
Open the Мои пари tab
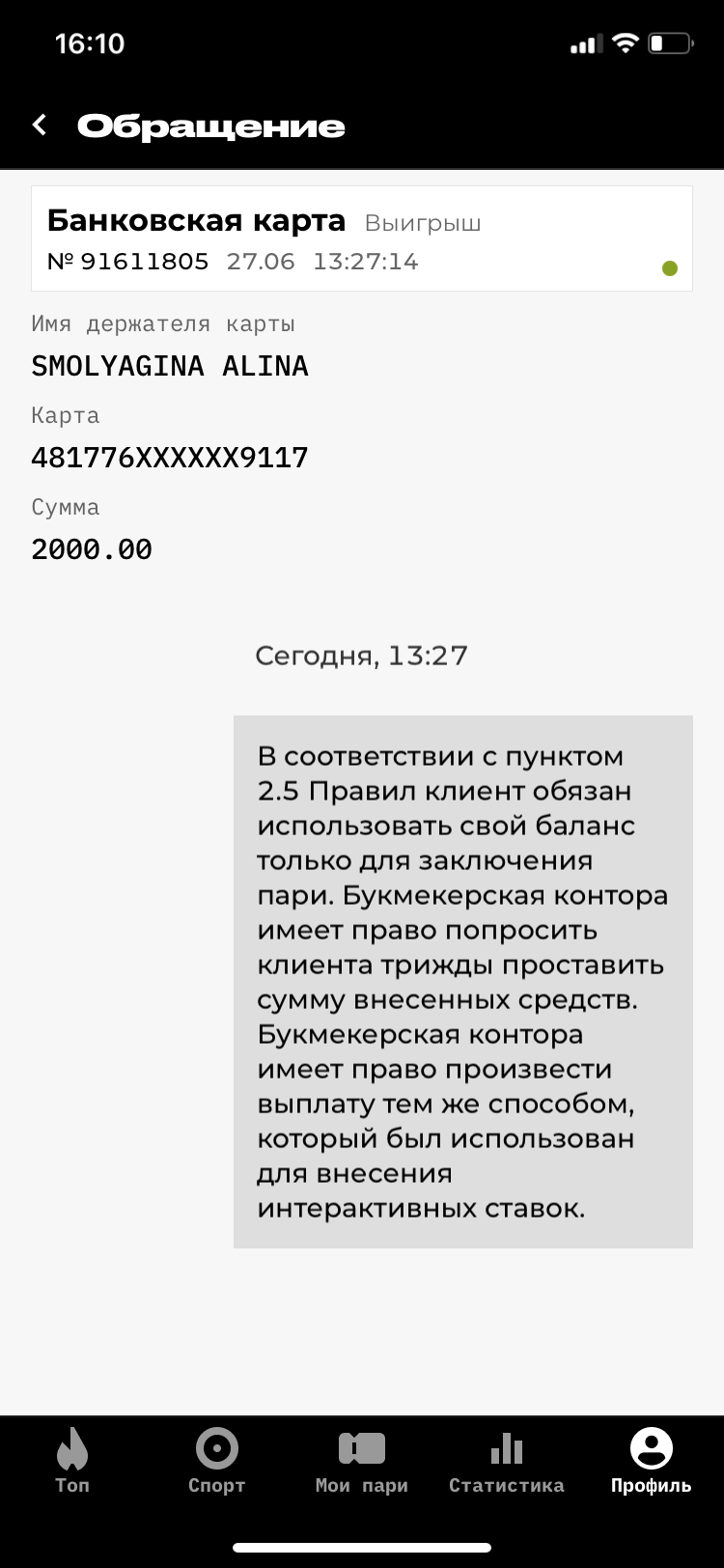tap(362, 1461)
